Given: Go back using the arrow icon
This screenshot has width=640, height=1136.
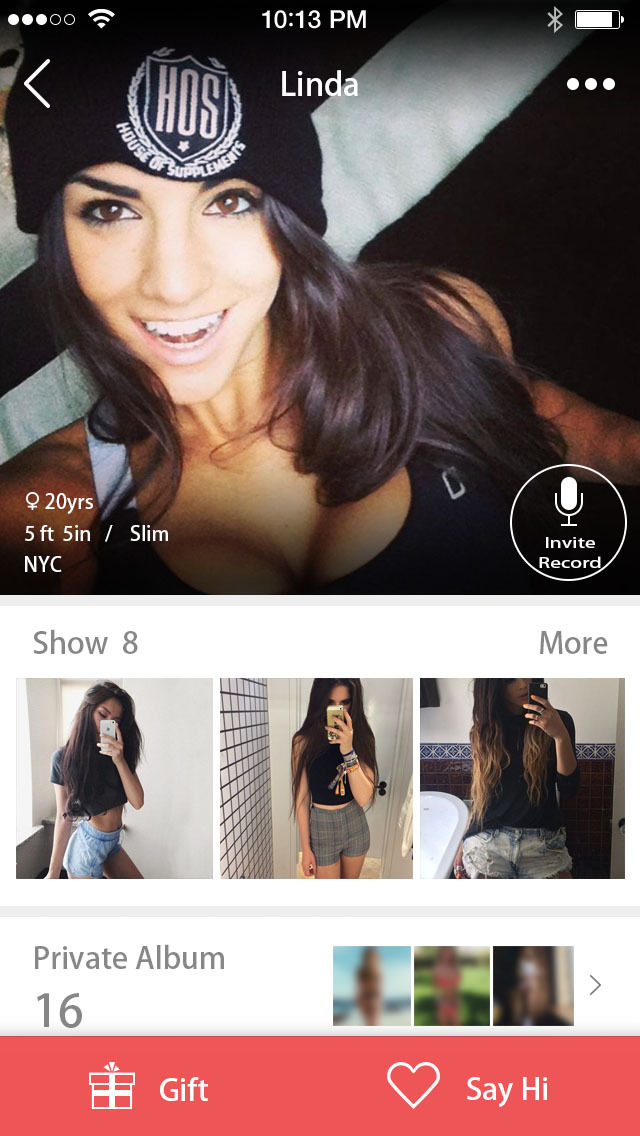Looking at the screenshot, I should [x=38, y=84].
